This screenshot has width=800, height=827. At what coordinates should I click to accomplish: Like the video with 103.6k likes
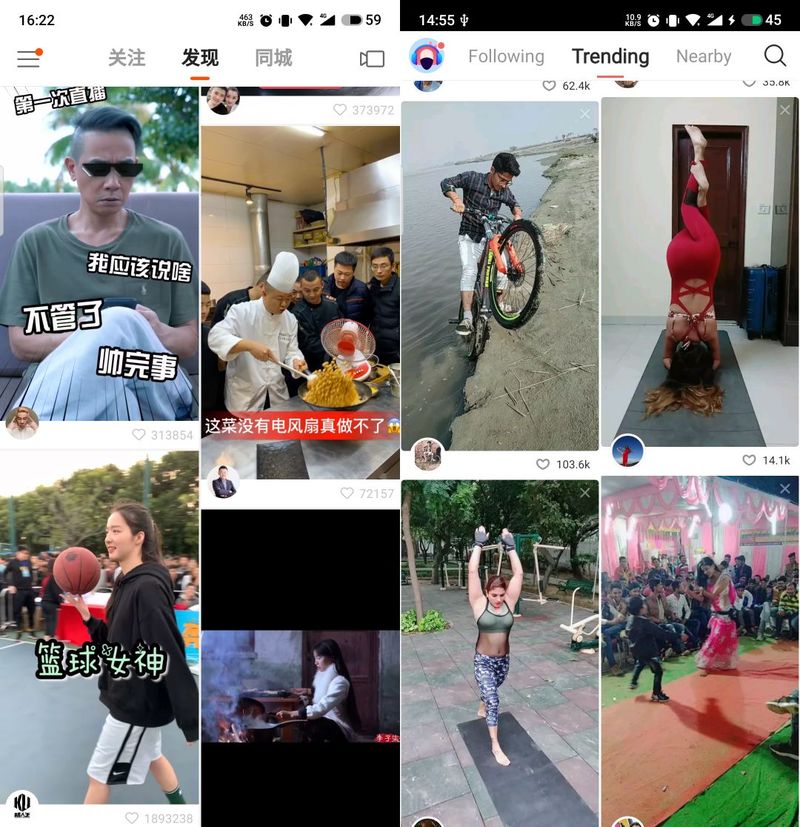coord(543,464)
